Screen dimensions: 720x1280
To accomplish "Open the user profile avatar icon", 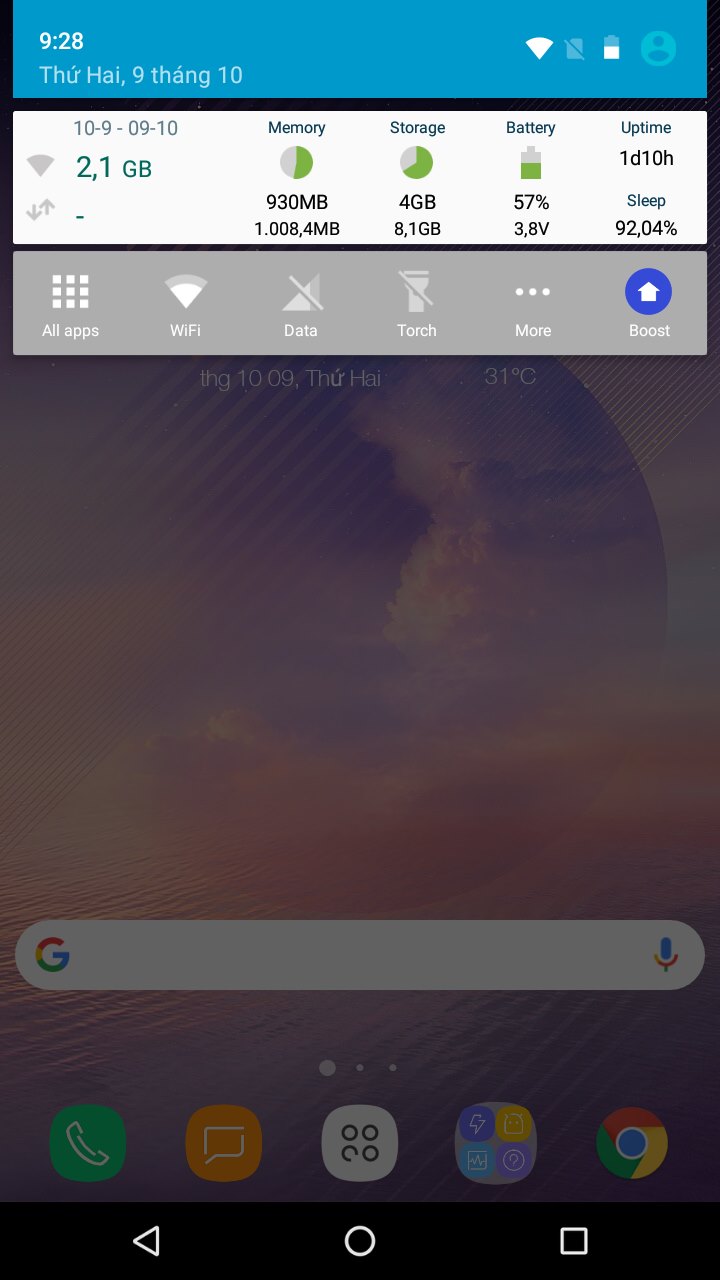I will coord(658,48).
